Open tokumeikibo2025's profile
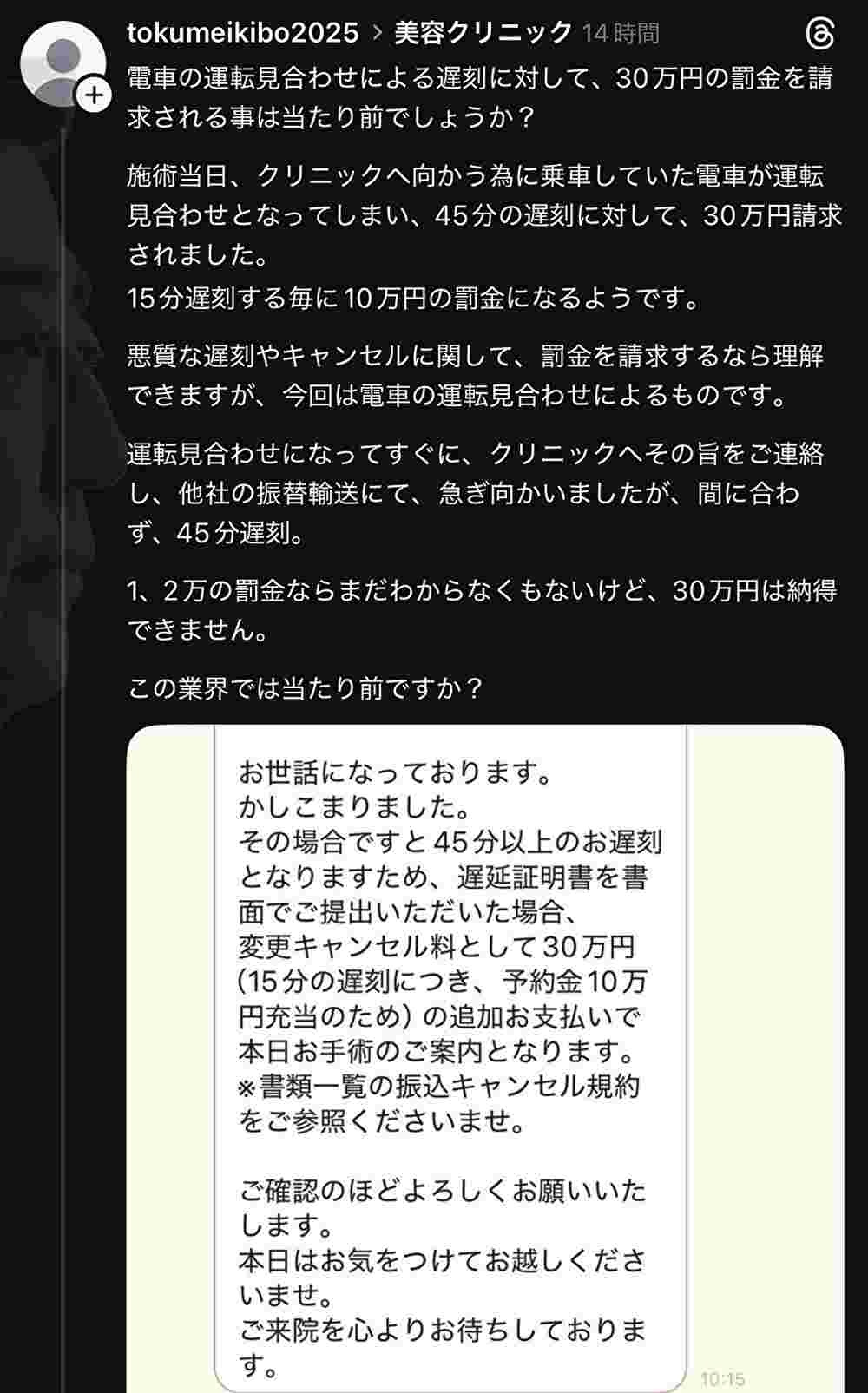The height and width of the screenshot is (1393, 868). click(x=242, y=33)
